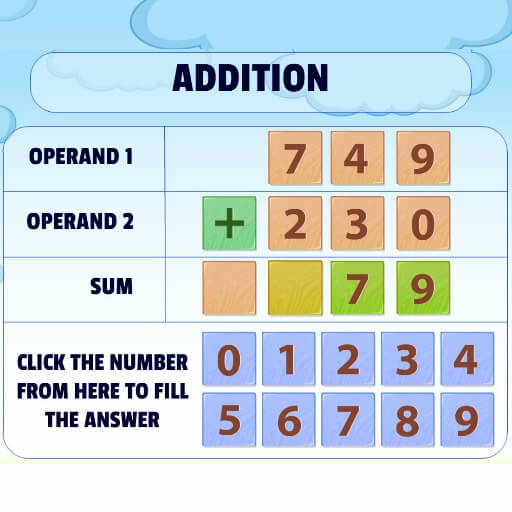The height and width of the screenshot is (512, 512).
Task: Tap the number 4 answer tile
Action: (467, 359)
